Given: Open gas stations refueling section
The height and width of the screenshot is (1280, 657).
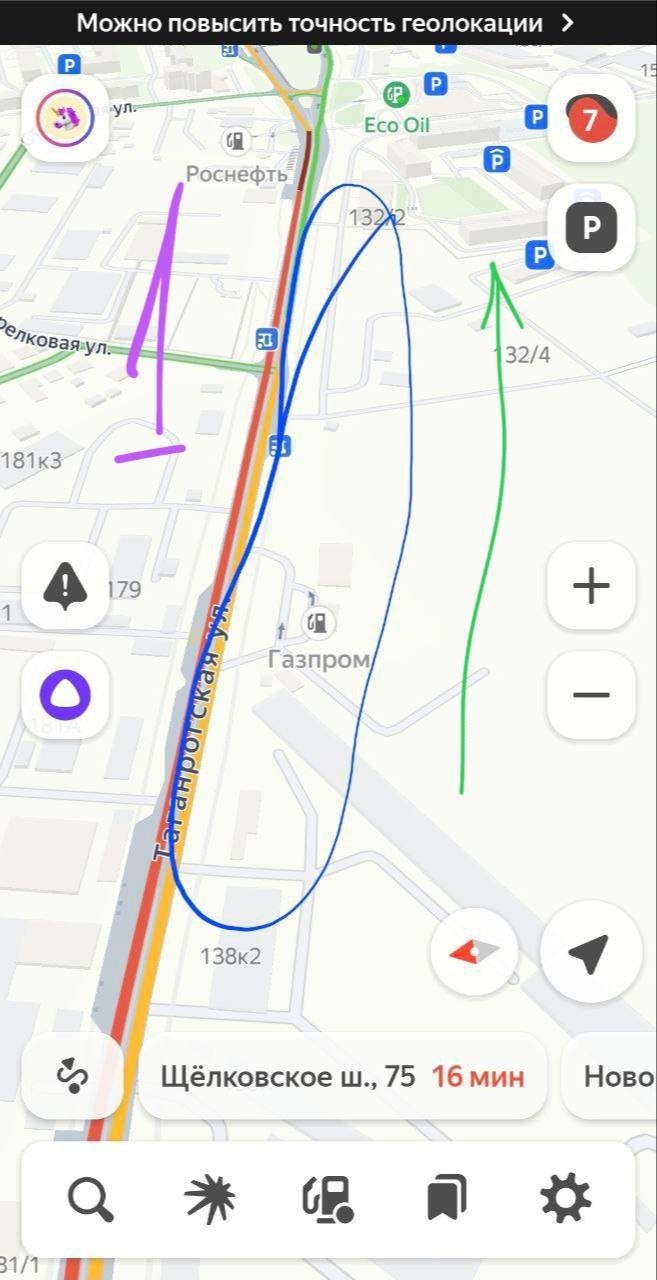Looking at the screenshot, I should click(x=329, y=1199).
